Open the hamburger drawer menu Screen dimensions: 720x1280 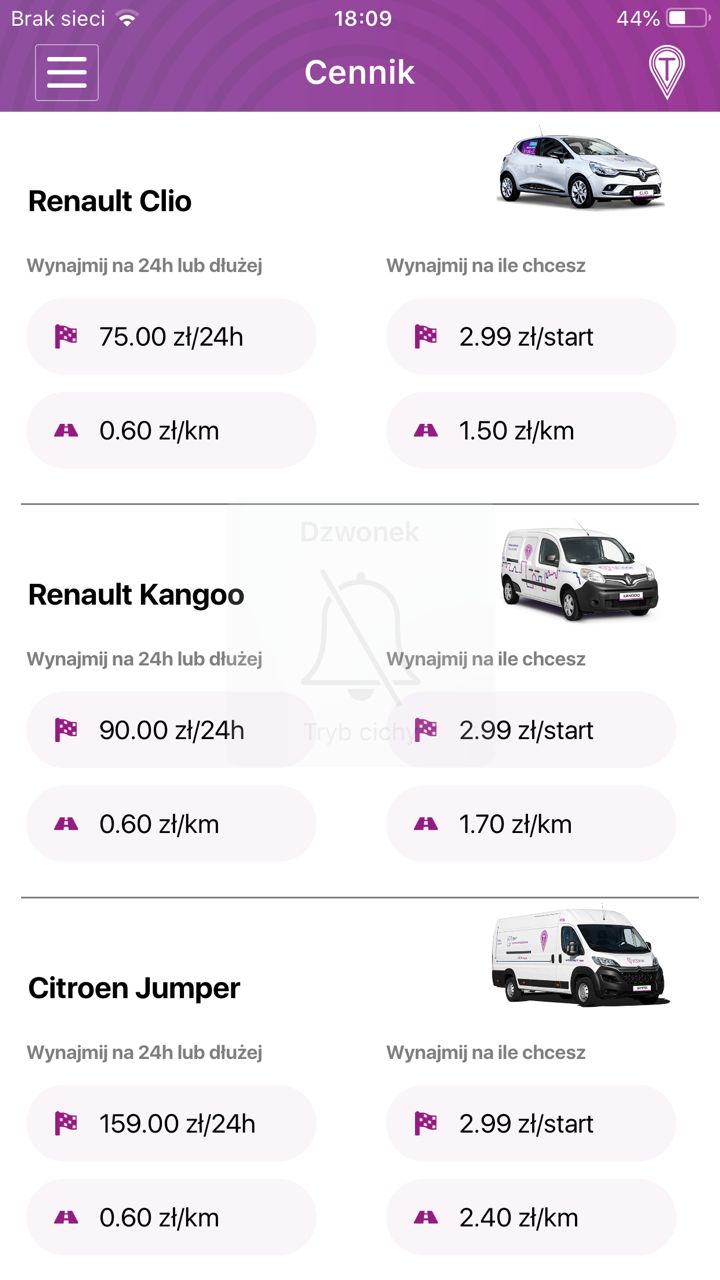point(67,72)
